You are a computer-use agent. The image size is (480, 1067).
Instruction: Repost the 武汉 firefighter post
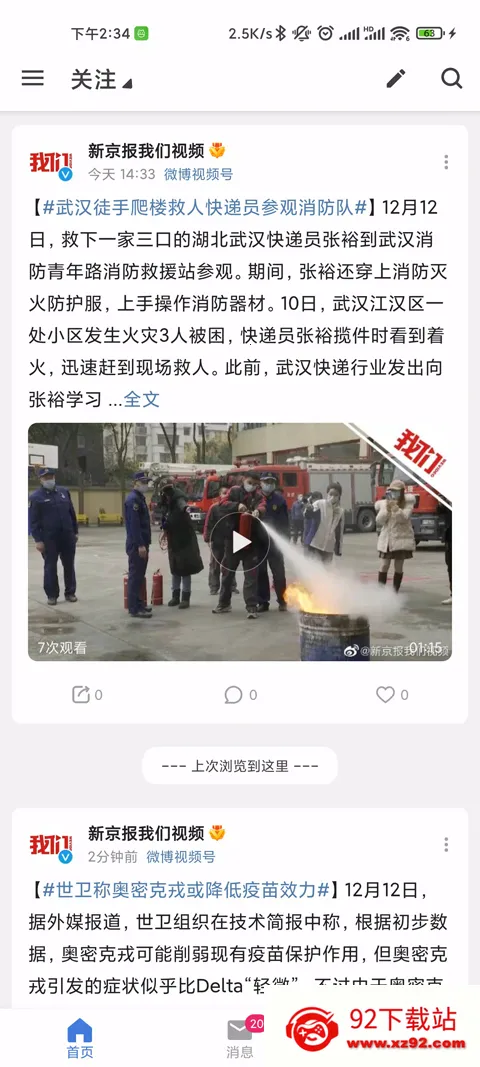coord(88,695)
